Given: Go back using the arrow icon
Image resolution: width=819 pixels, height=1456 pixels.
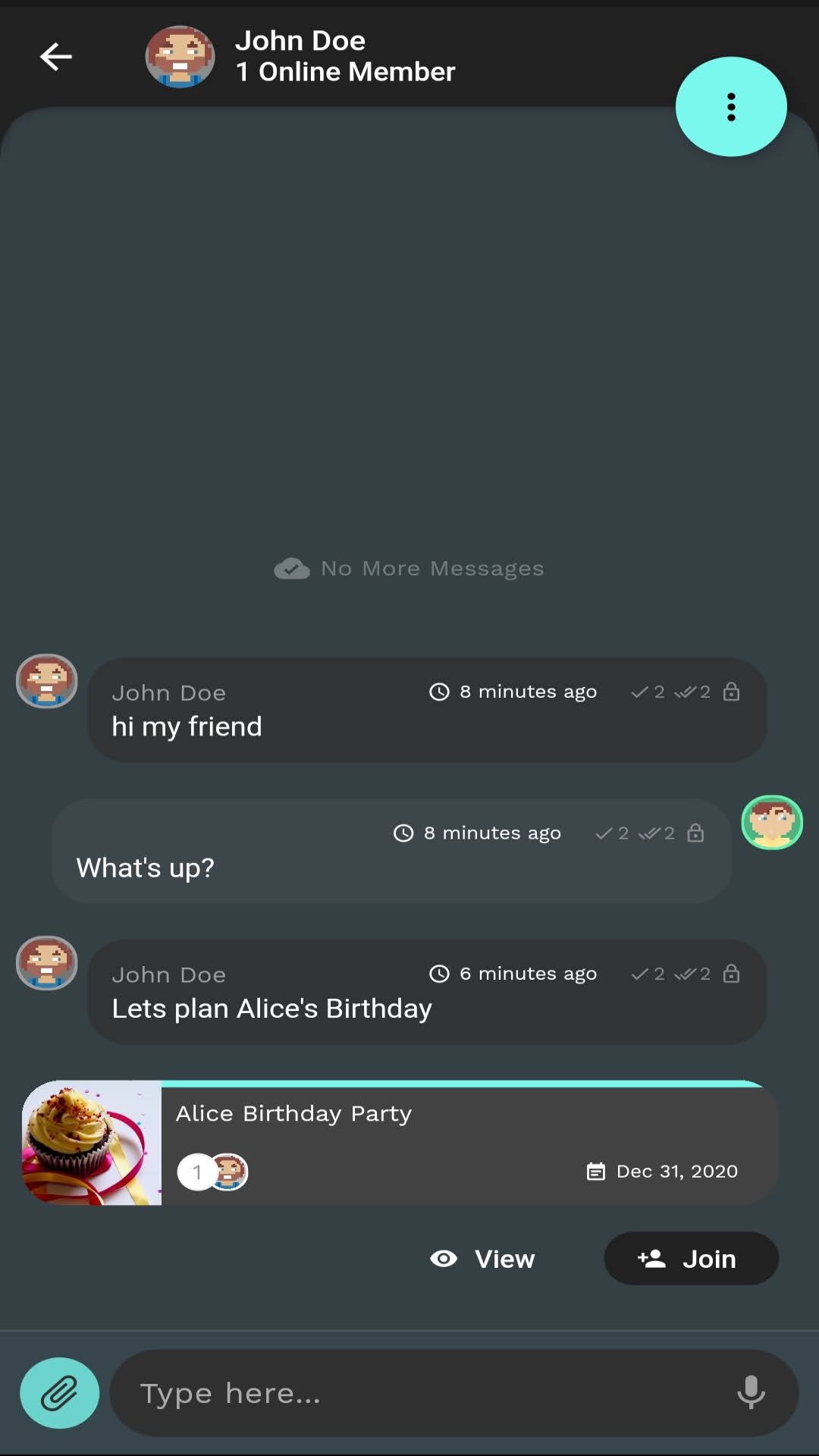Looking at the screenshot, I should pos(56,57).
